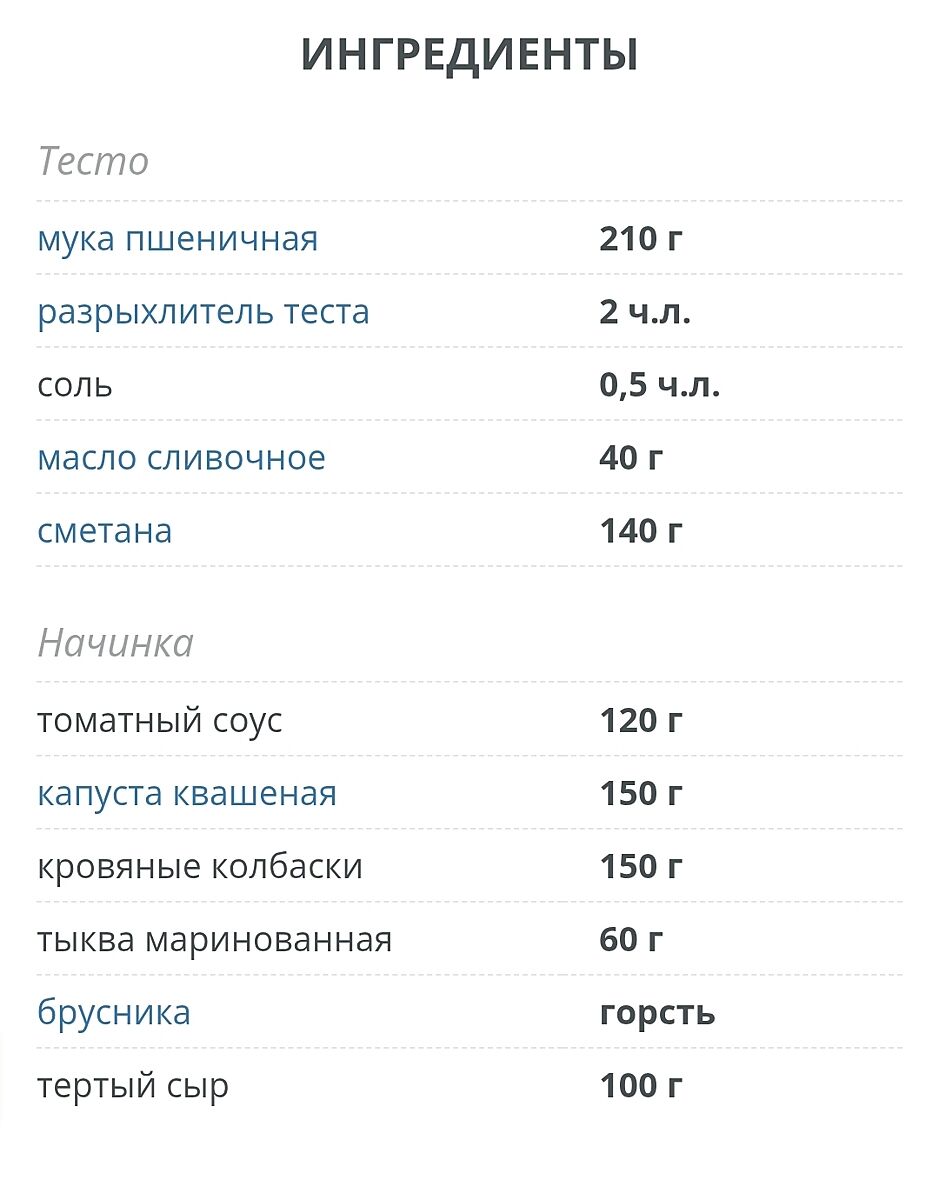Open the сметана ingredient page
The width and height of the screenshot is (939, 1200).
tap(104, 531)
